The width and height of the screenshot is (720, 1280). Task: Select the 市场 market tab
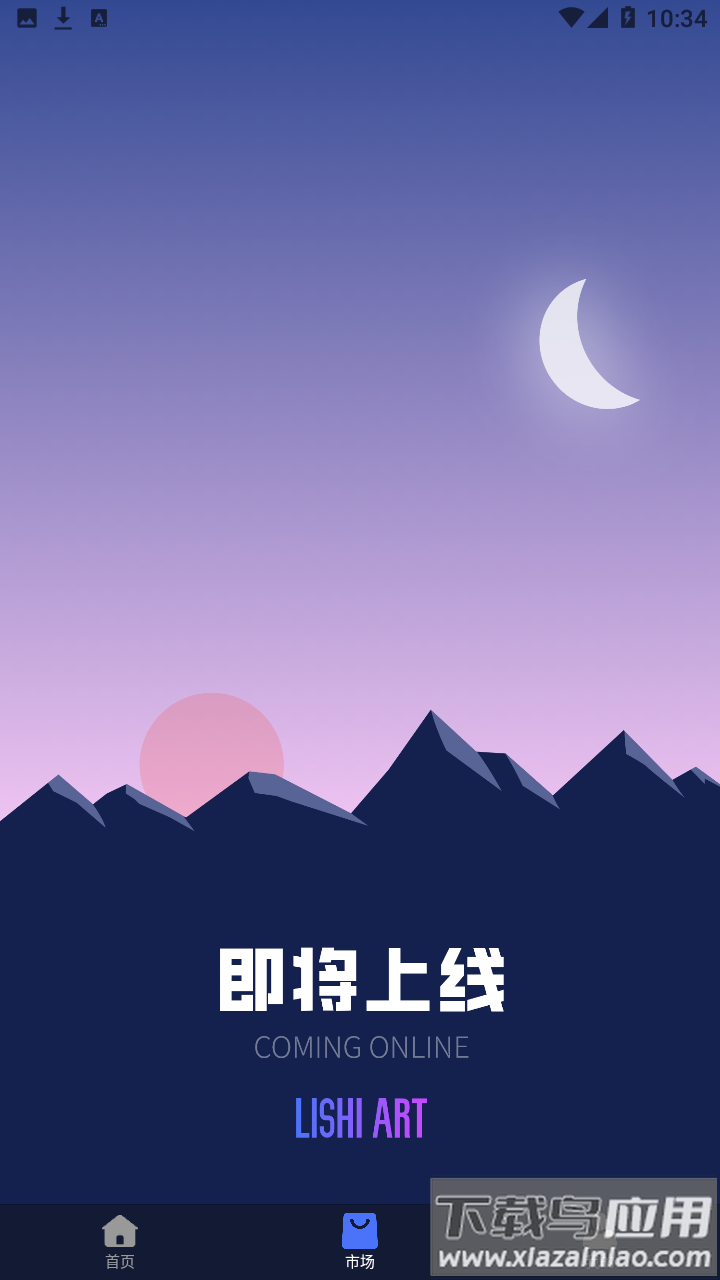click(x=360, y=1241)
